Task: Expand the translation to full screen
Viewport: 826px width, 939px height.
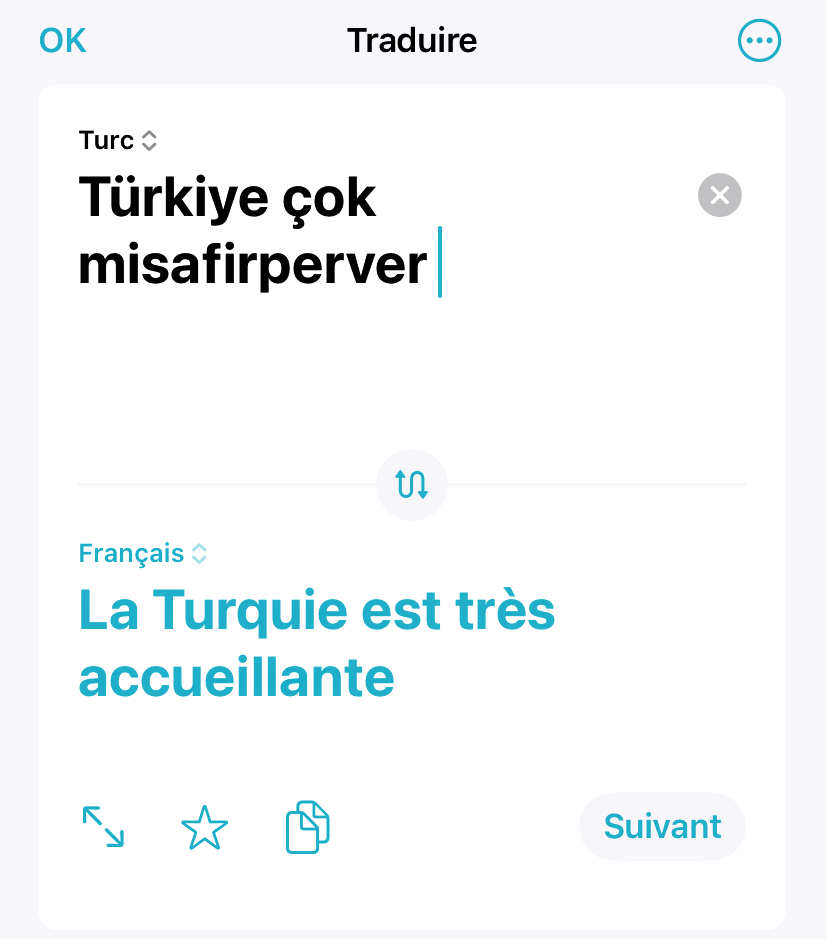Action: [103, 828]
